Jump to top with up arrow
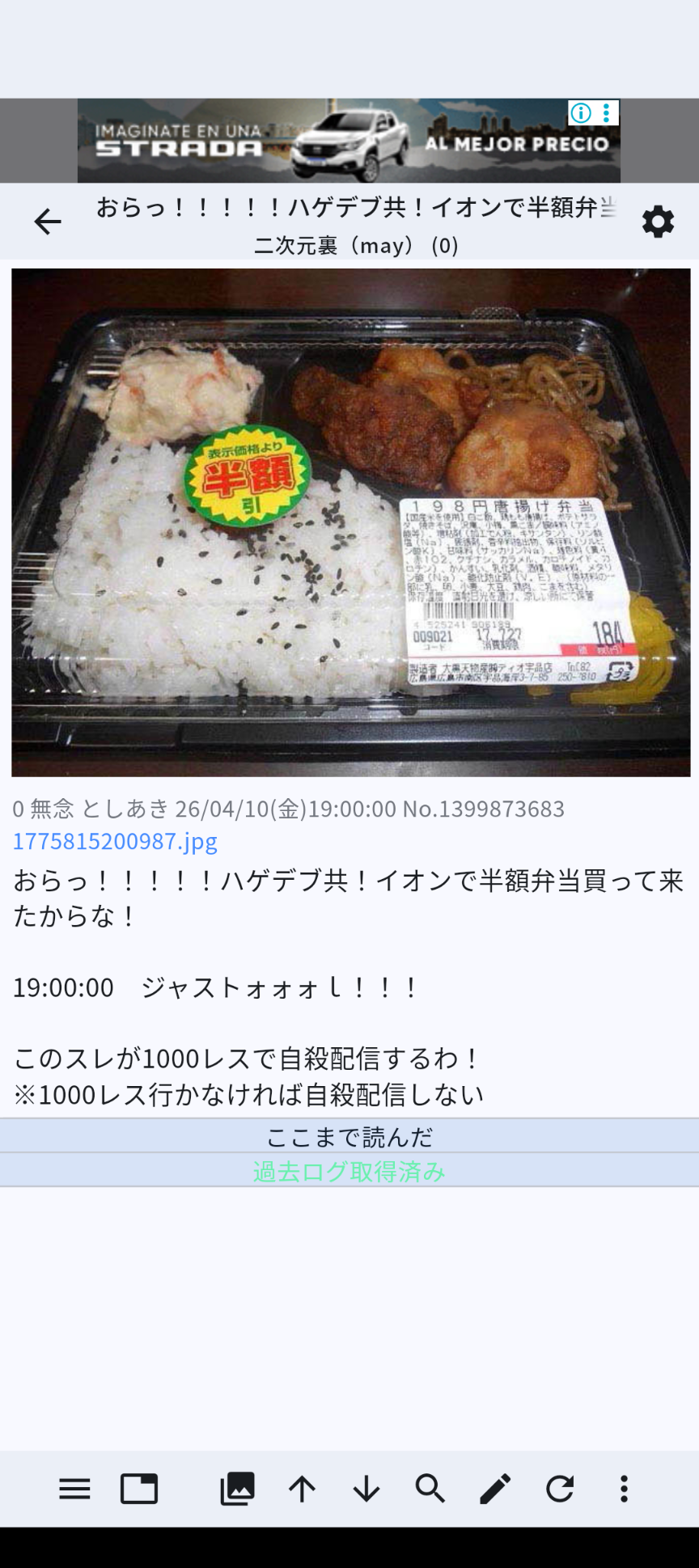Viewport: 699px width, 1568px height. (302, 1489)
